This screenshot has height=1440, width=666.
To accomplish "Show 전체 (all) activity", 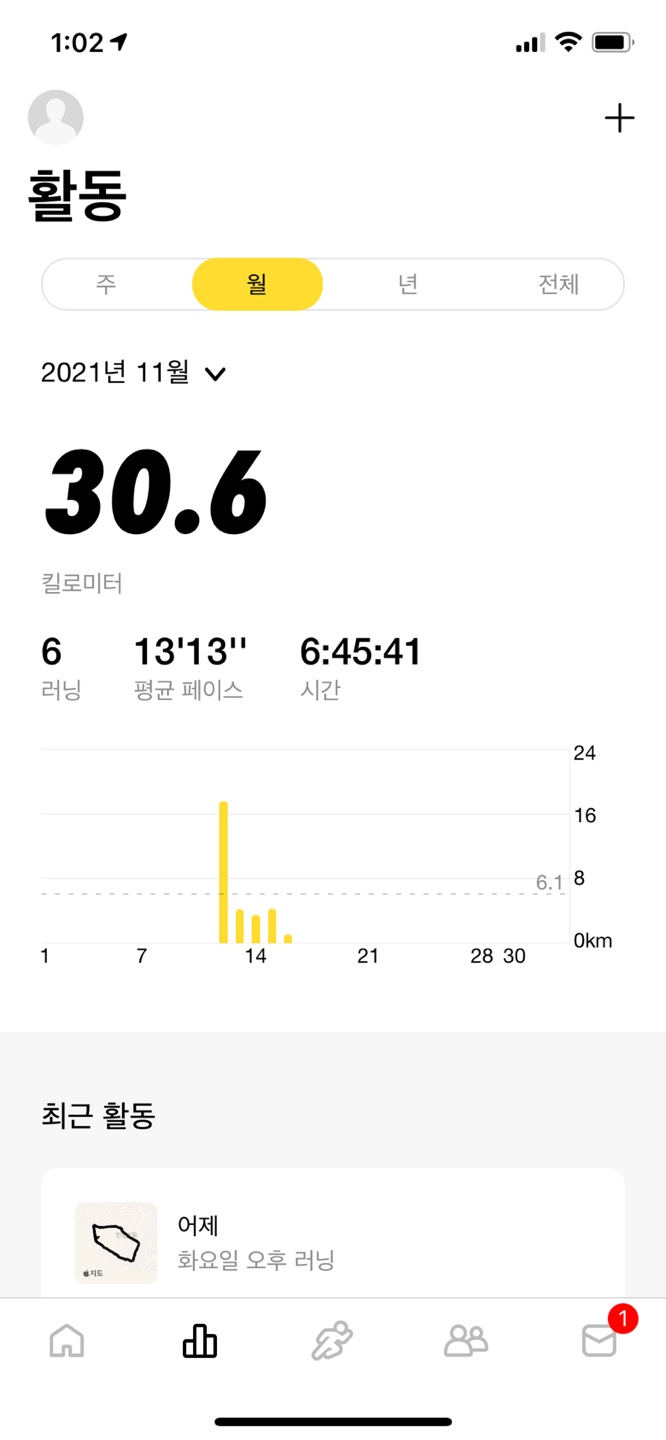I will pyautogui.click(x=559, y=284).
